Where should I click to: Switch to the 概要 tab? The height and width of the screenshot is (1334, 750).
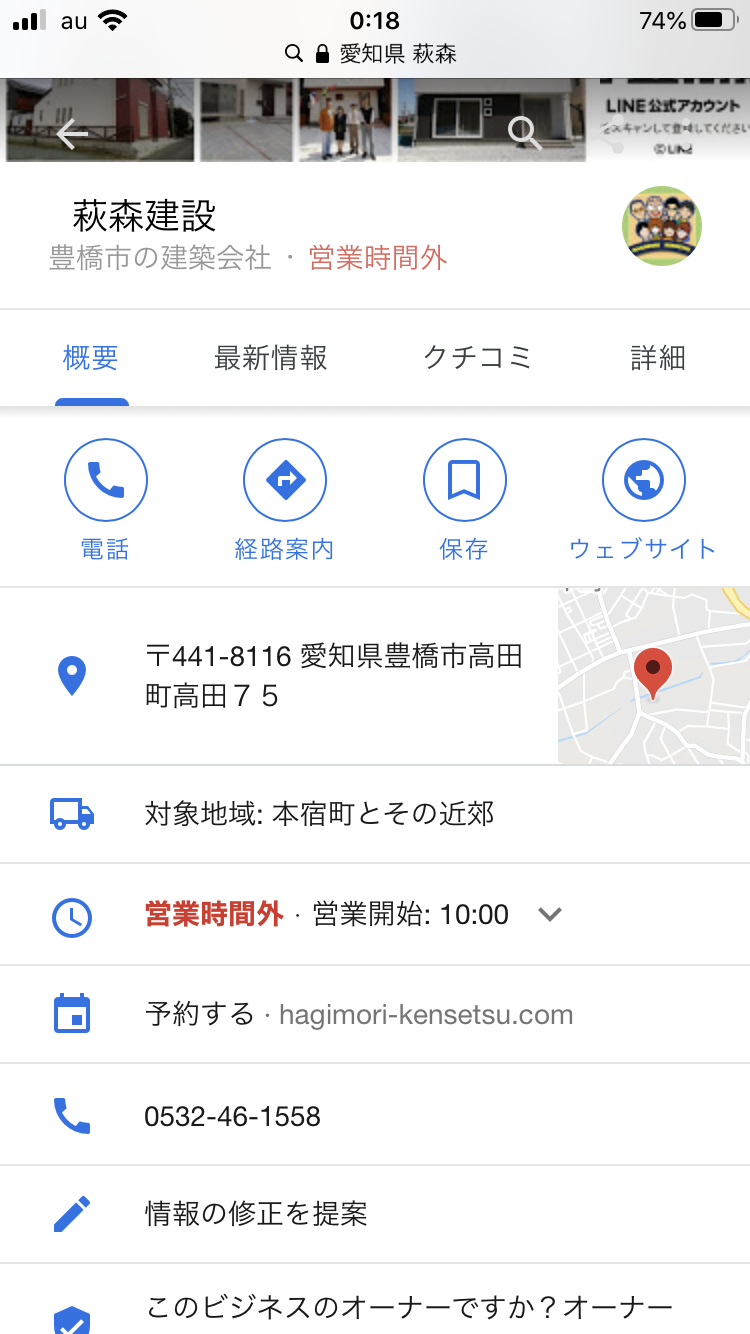click(x=91, y=358)
